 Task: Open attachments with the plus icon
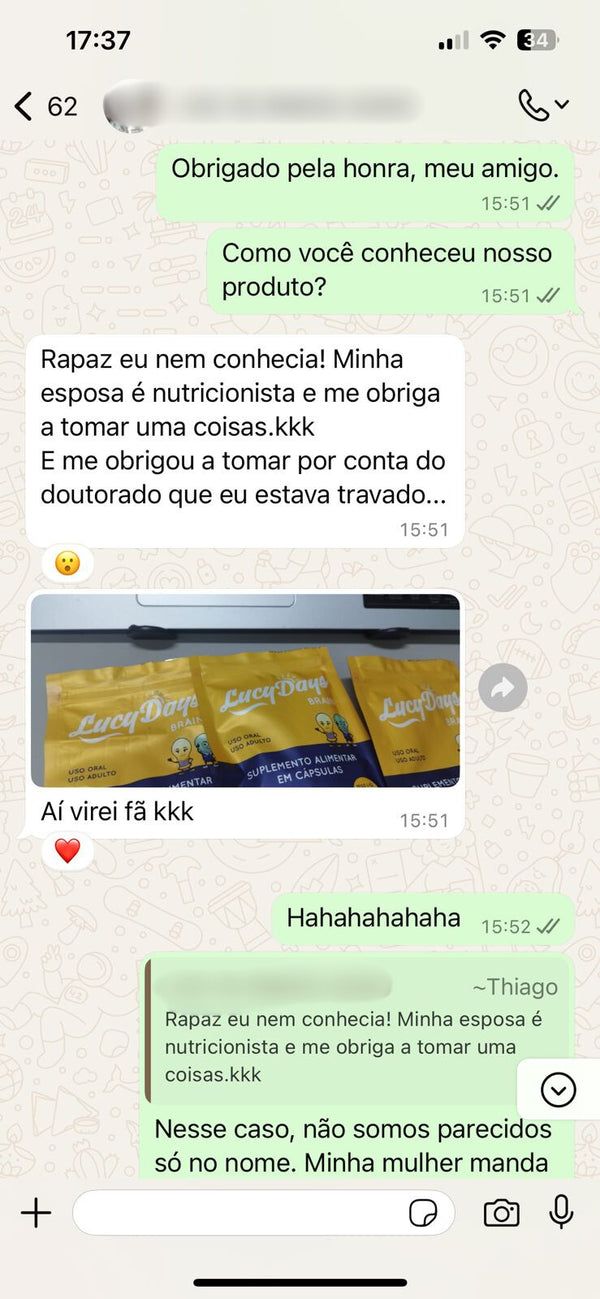tap(36, 1213)
